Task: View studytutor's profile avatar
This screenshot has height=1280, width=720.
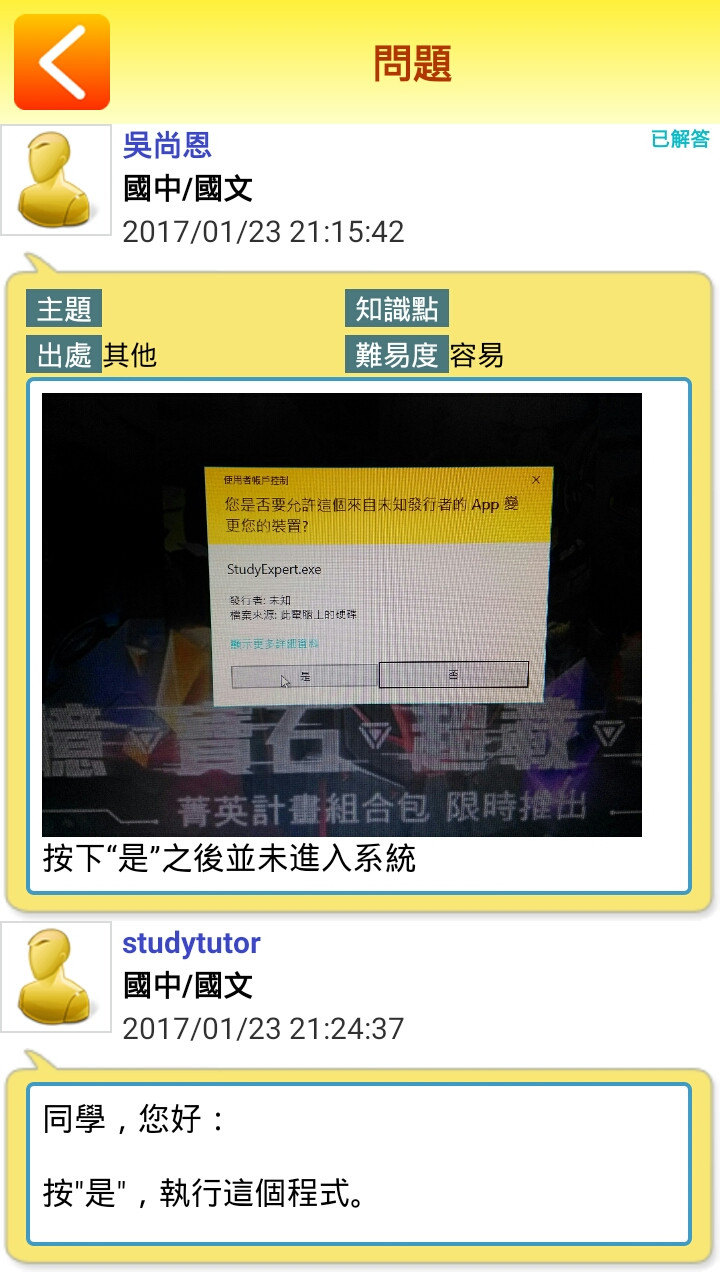Action: coord(56,977)
